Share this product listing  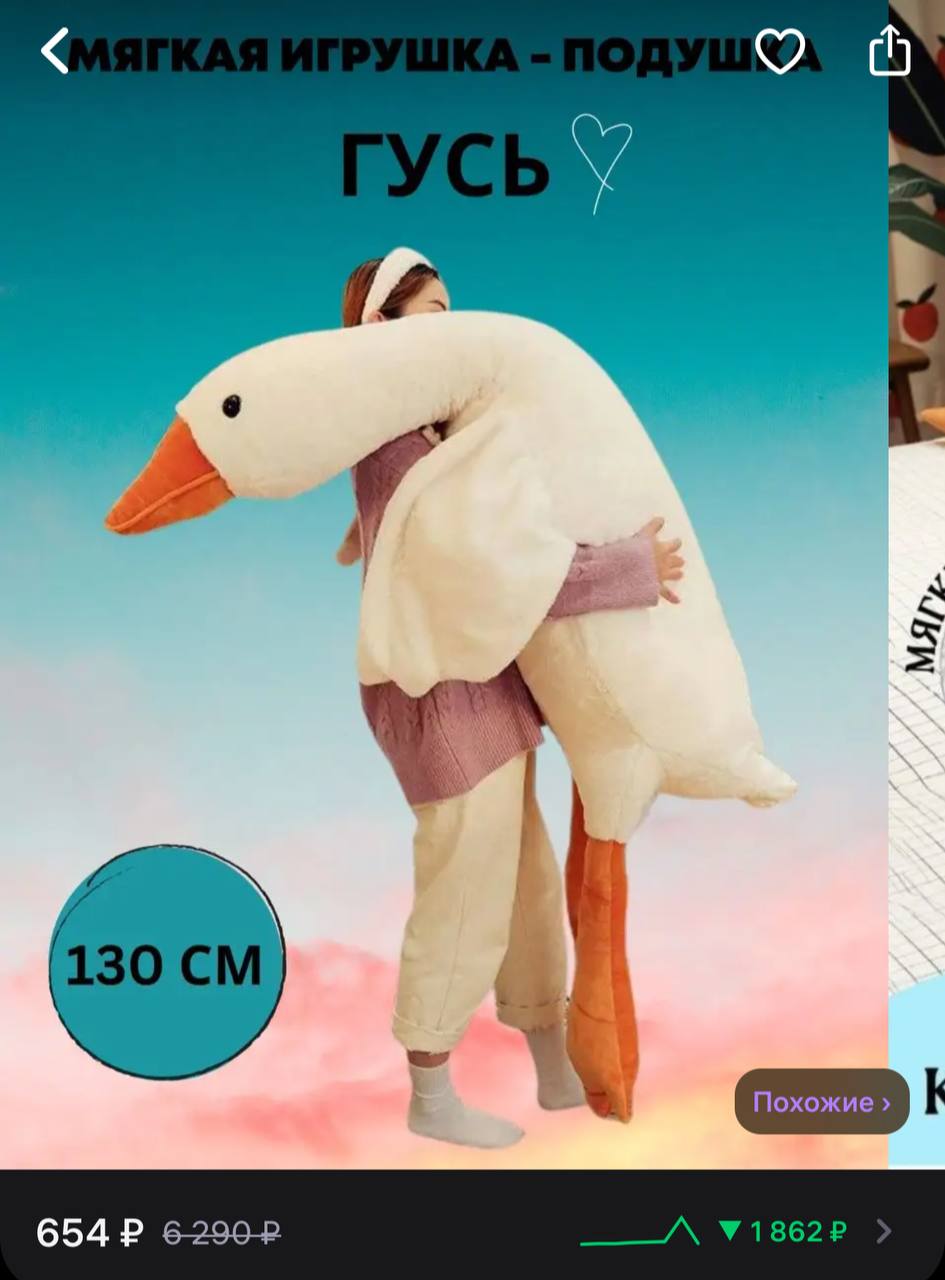click(889, 51)
